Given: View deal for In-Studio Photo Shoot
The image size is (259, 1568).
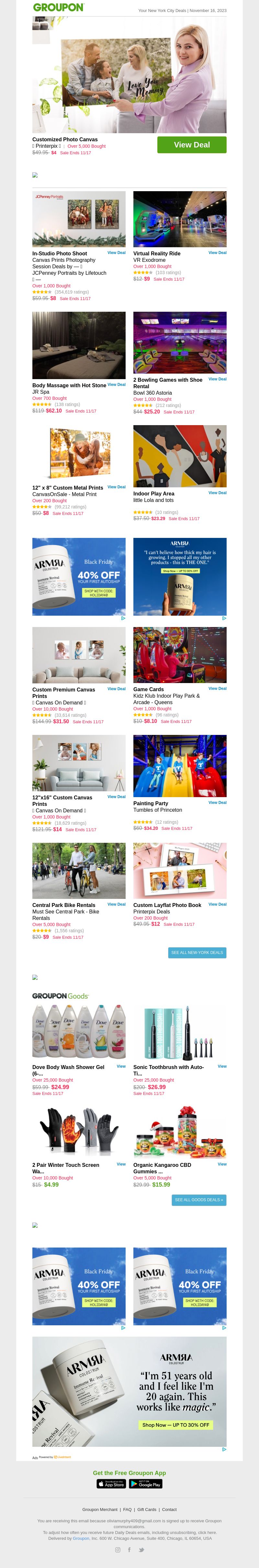Looking at the screenshot, I should tap(116, 253).
